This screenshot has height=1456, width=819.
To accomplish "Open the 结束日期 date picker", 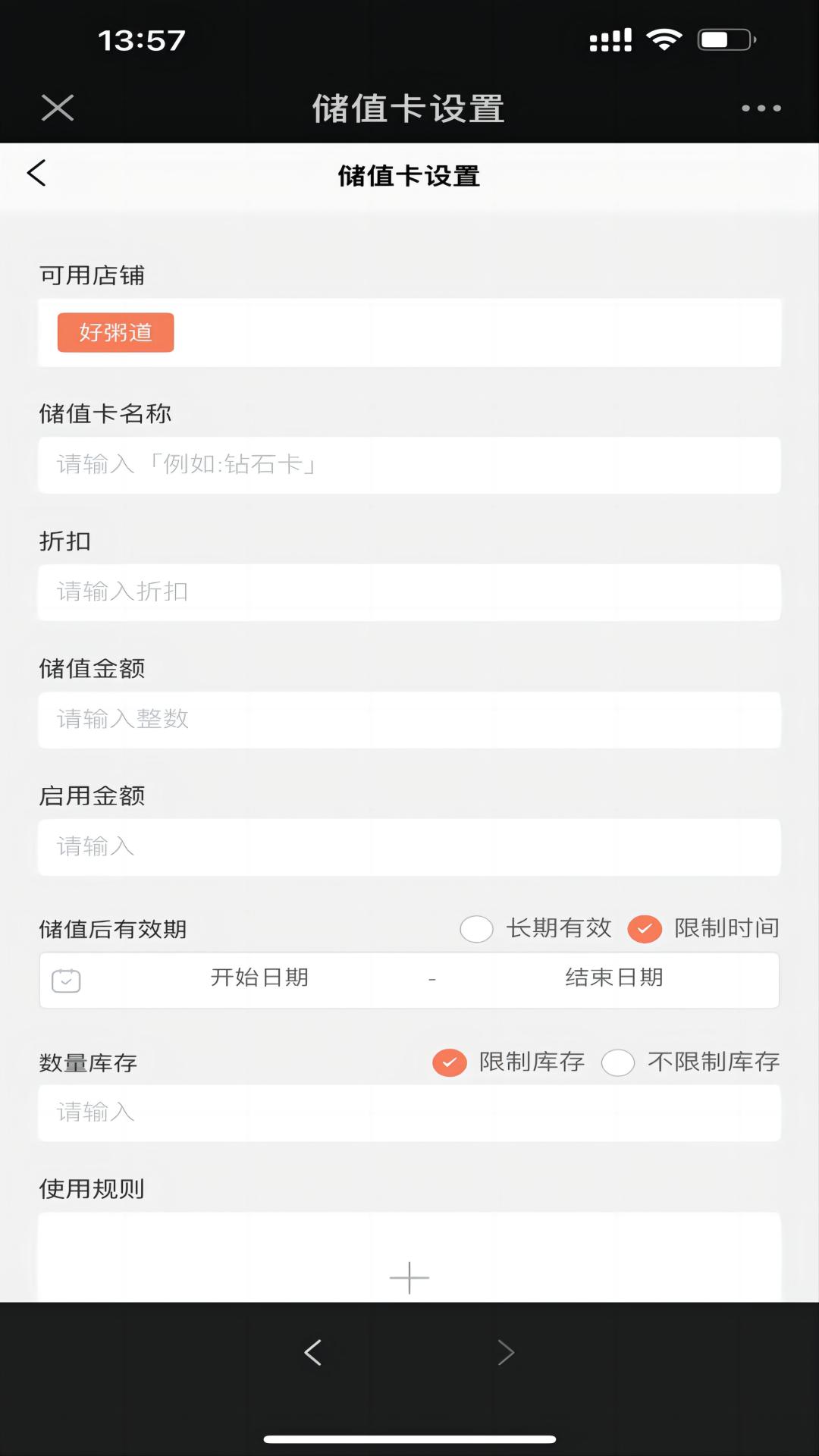I will 614,978.
